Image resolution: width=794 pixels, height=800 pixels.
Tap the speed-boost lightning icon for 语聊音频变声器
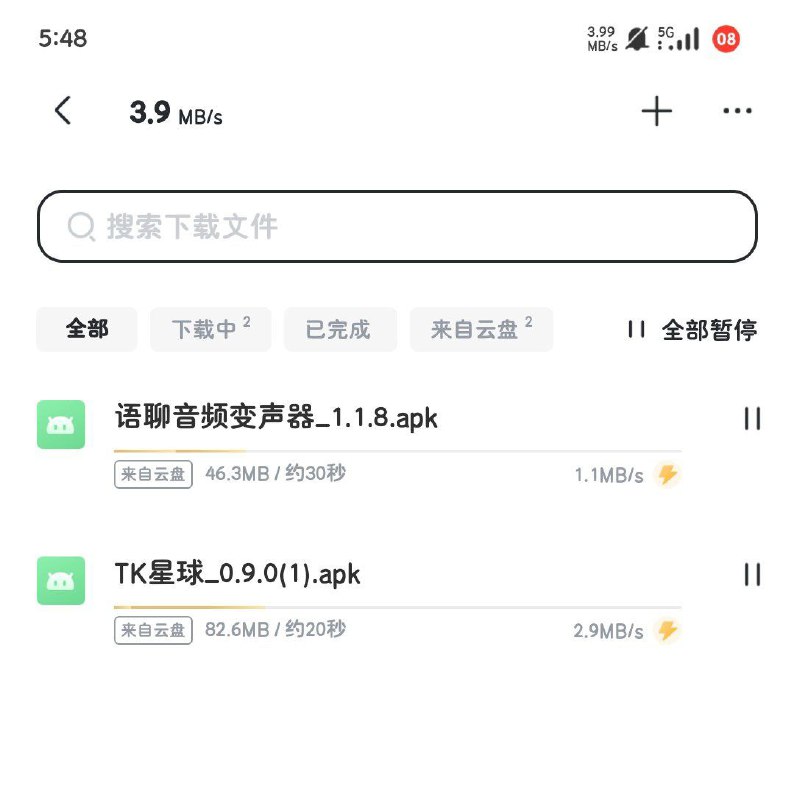pyautogui.click(x=667, y=475)
